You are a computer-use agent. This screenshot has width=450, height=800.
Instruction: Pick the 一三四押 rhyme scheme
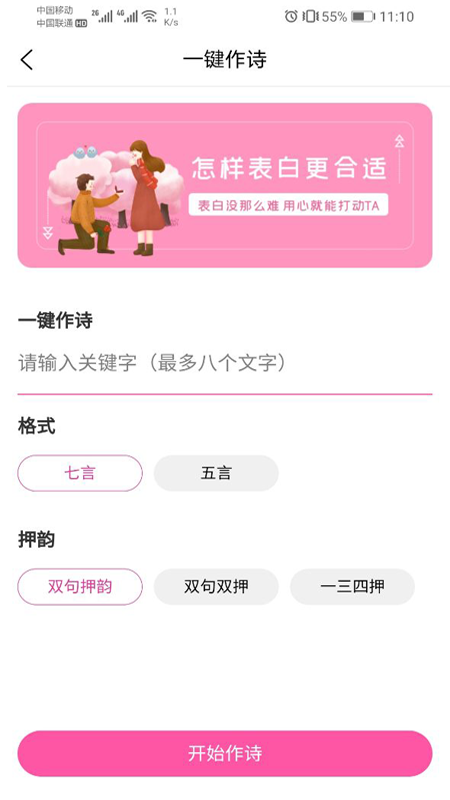353,587
